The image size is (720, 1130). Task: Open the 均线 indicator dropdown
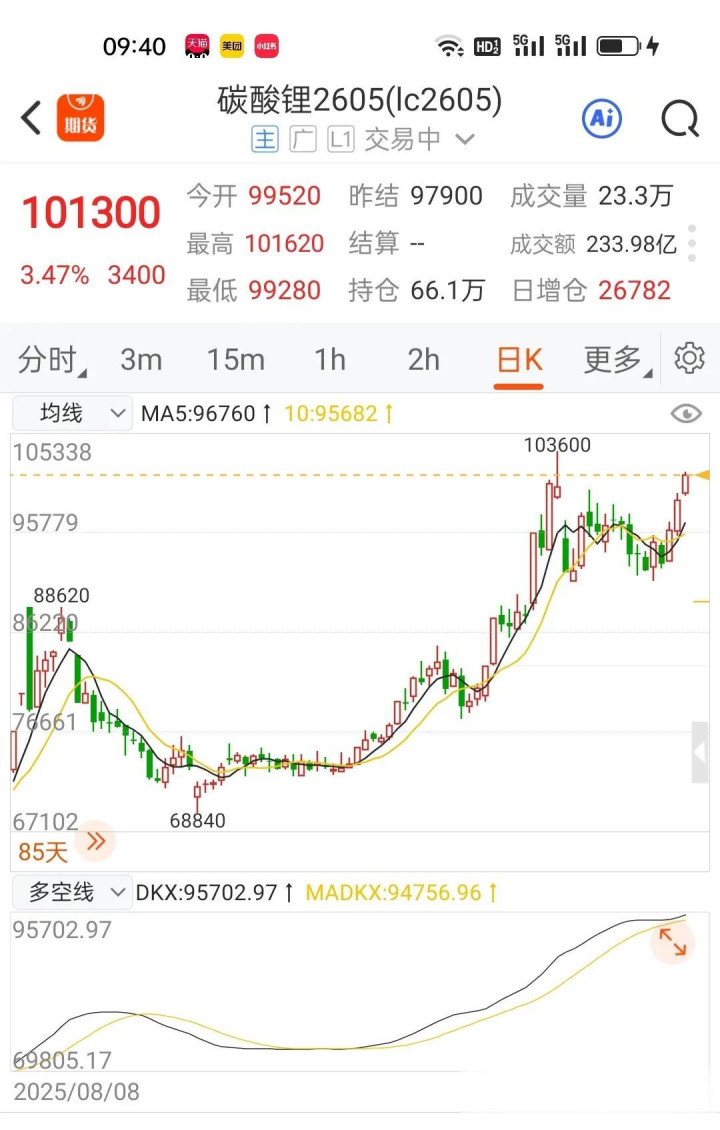point(73,413)
